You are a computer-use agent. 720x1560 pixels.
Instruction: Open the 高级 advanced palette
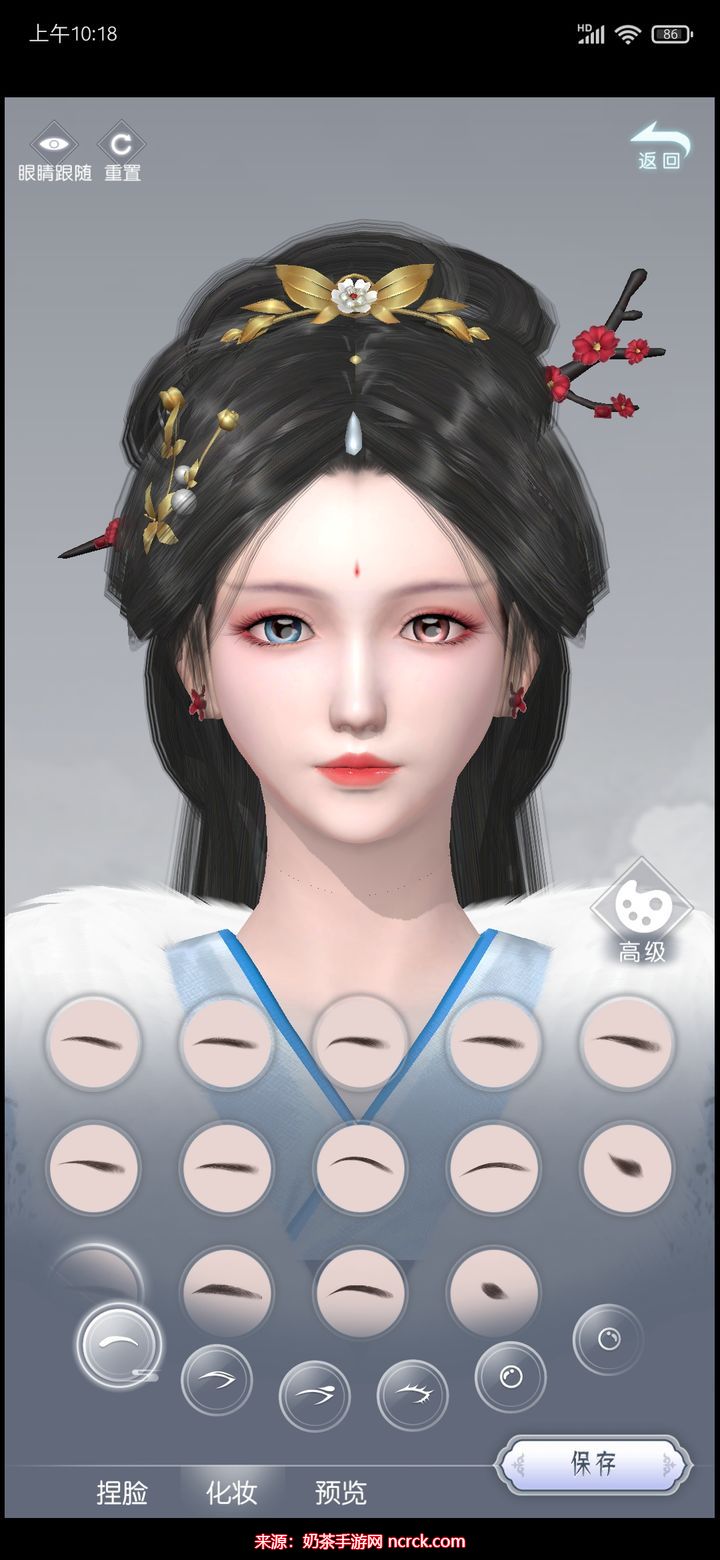tap(641, 912)
